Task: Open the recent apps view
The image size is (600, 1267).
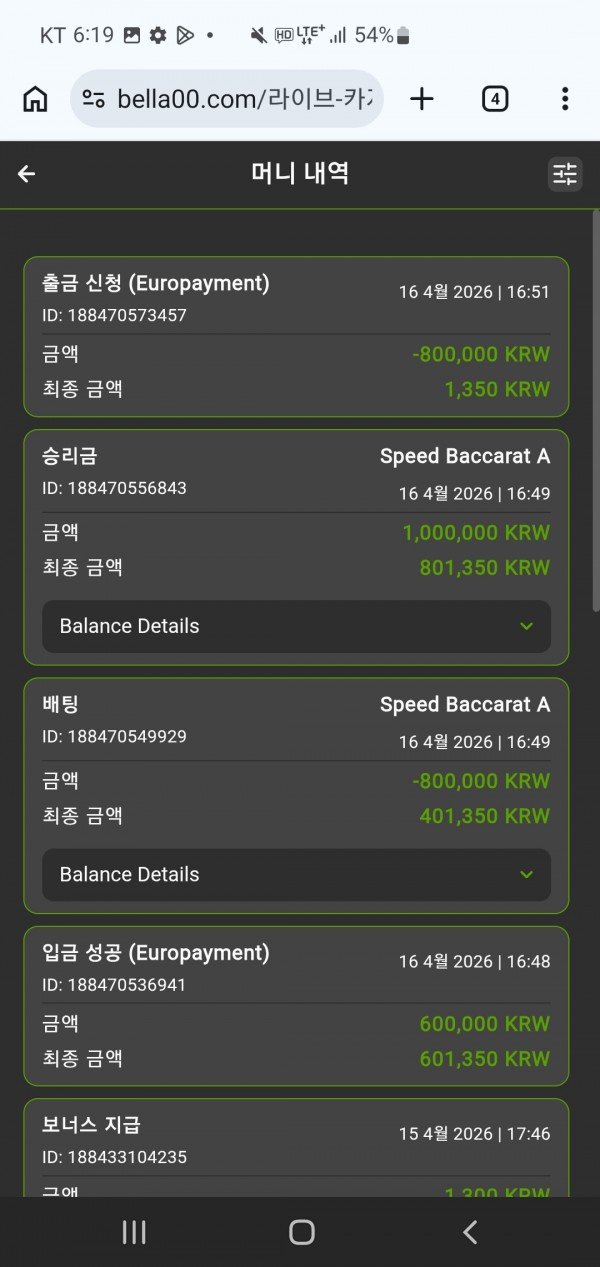Action: pyautogui.click(x=134, y=1232)
